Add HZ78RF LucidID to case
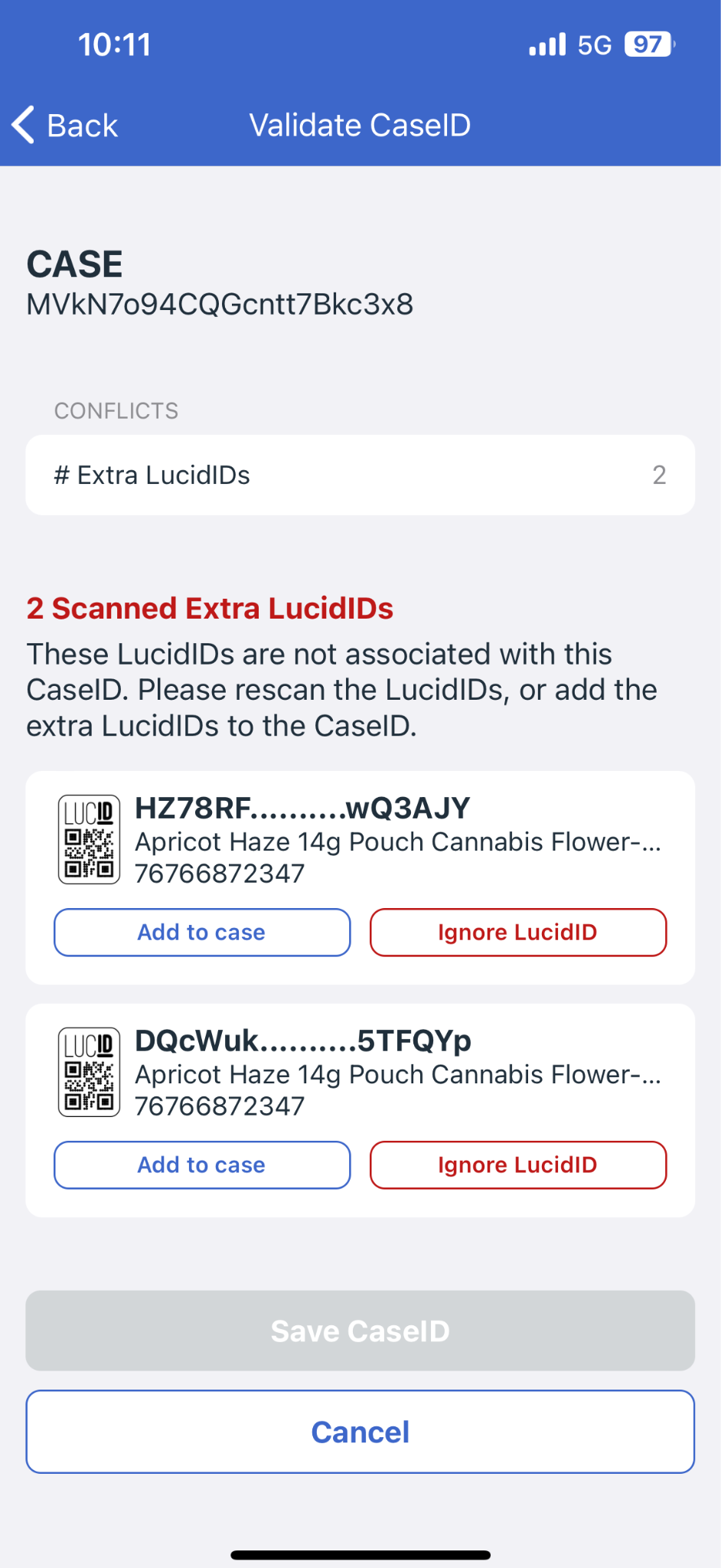This screenshot has width=721, height=1568. 202,932
